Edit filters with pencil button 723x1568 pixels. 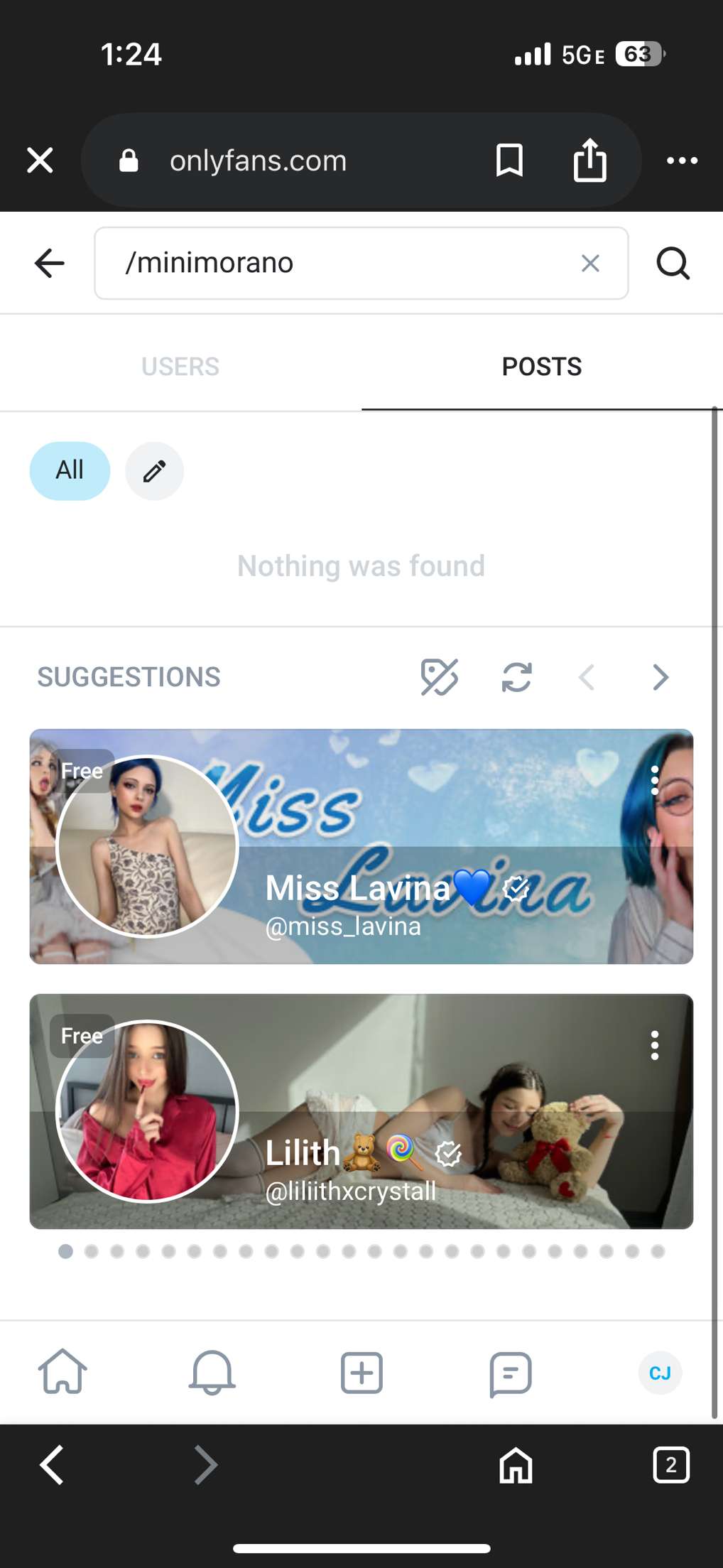click(x=154, y=471)
